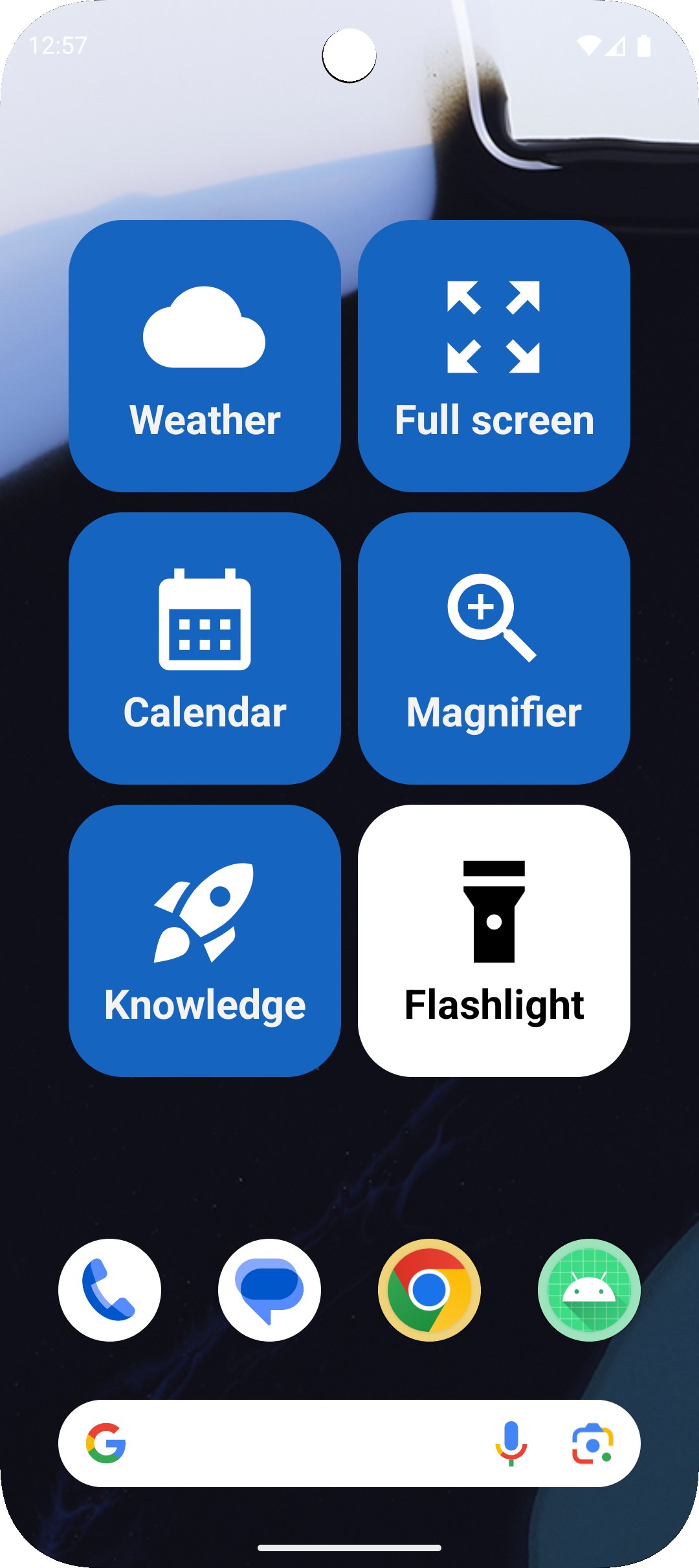The height and width of the screenshot is (1568, 699).
Task: Start voice search with the microphone
Action: pos(511,1443)
